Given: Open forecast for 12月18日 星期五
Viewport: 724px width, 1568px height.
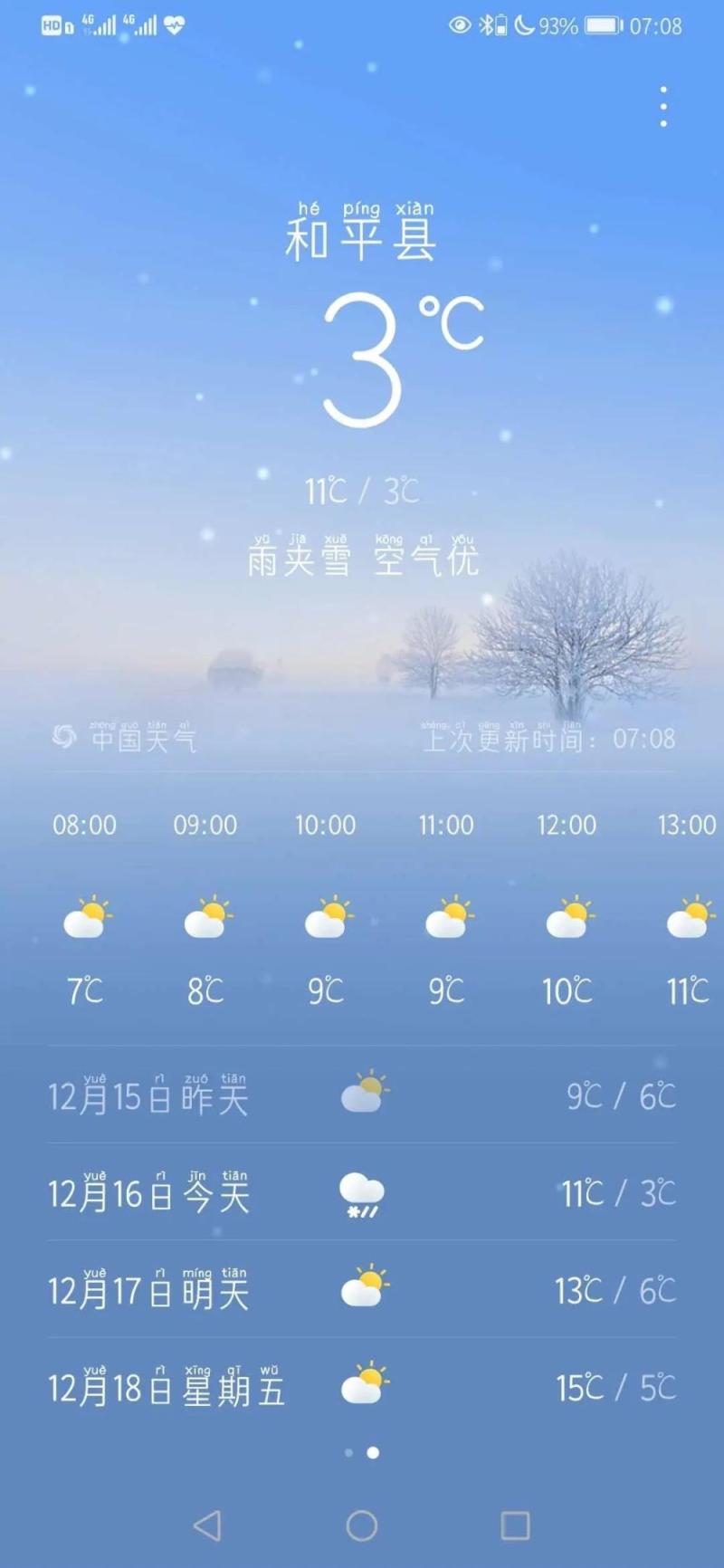Looking at the screenshot, I should pyautogui.click(x=362, y=1387).
